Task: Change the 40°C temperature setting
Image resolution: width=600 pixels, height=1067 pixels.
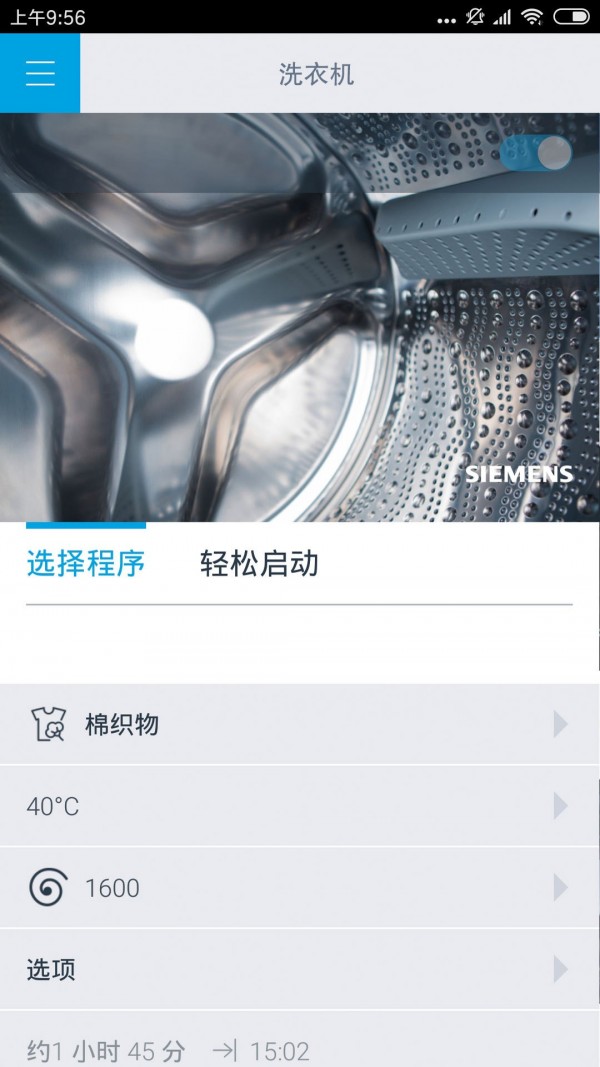Action: click(x=299, y=806)
